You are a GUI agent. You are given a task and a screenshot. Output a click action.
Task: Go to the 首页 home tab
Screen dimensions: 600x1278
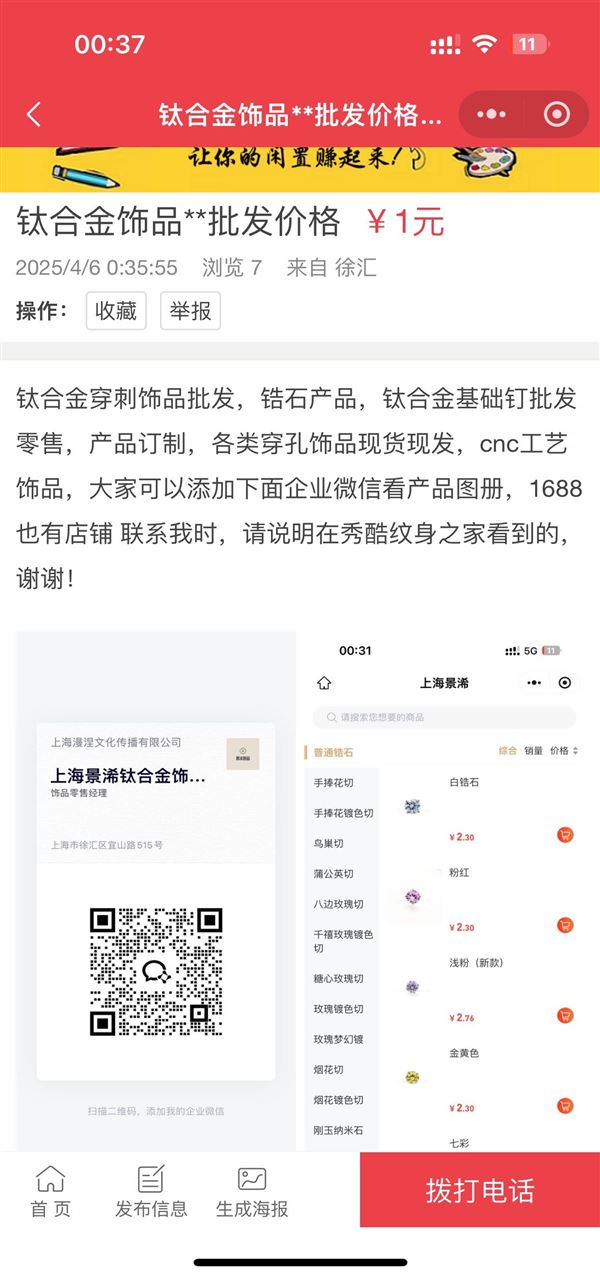pyautogui.click(x=50, y=1190)
